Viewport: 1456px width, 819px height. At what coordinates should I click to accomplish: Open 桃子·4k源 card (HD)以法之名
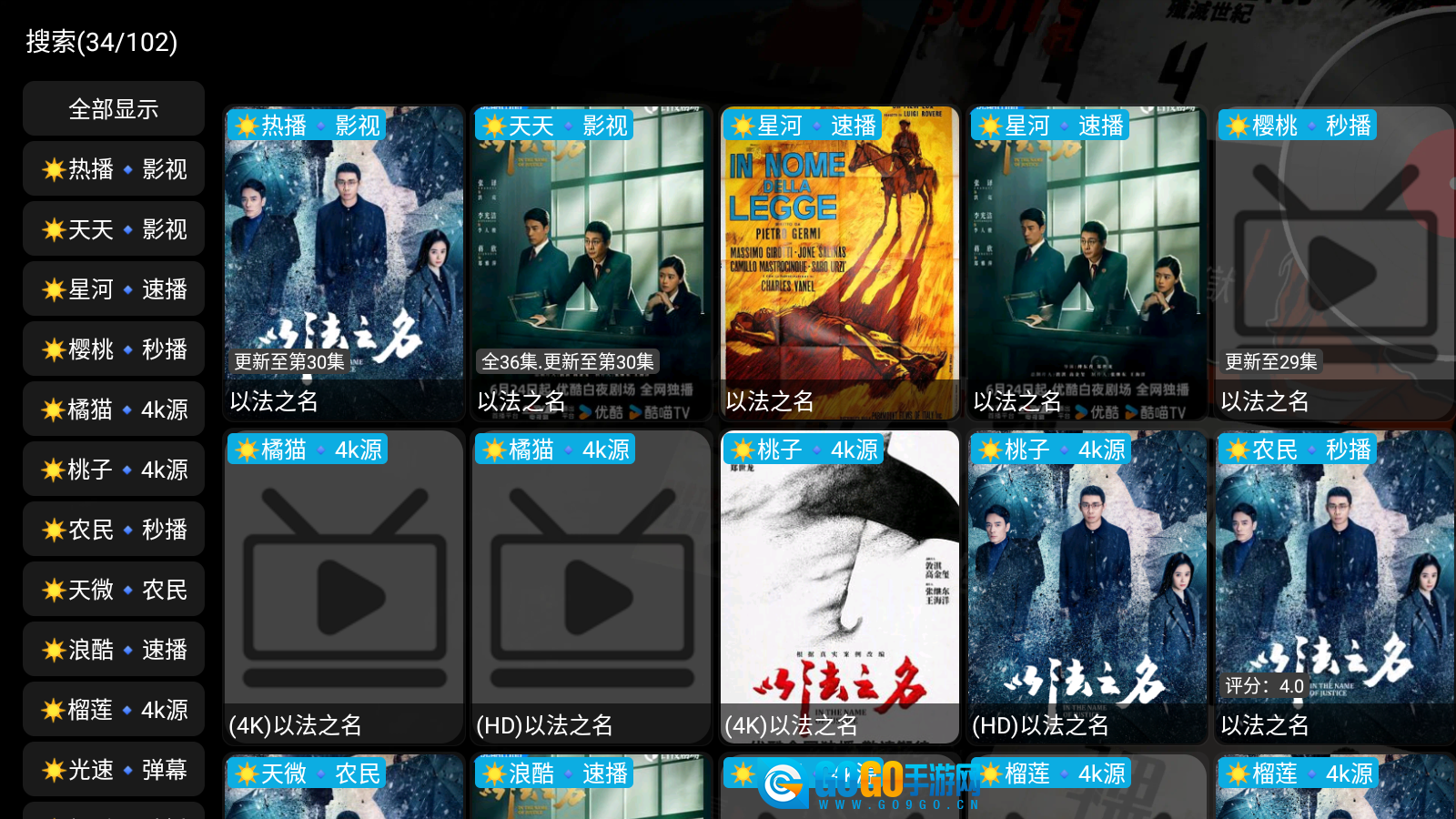click(x=1087, y=588)
